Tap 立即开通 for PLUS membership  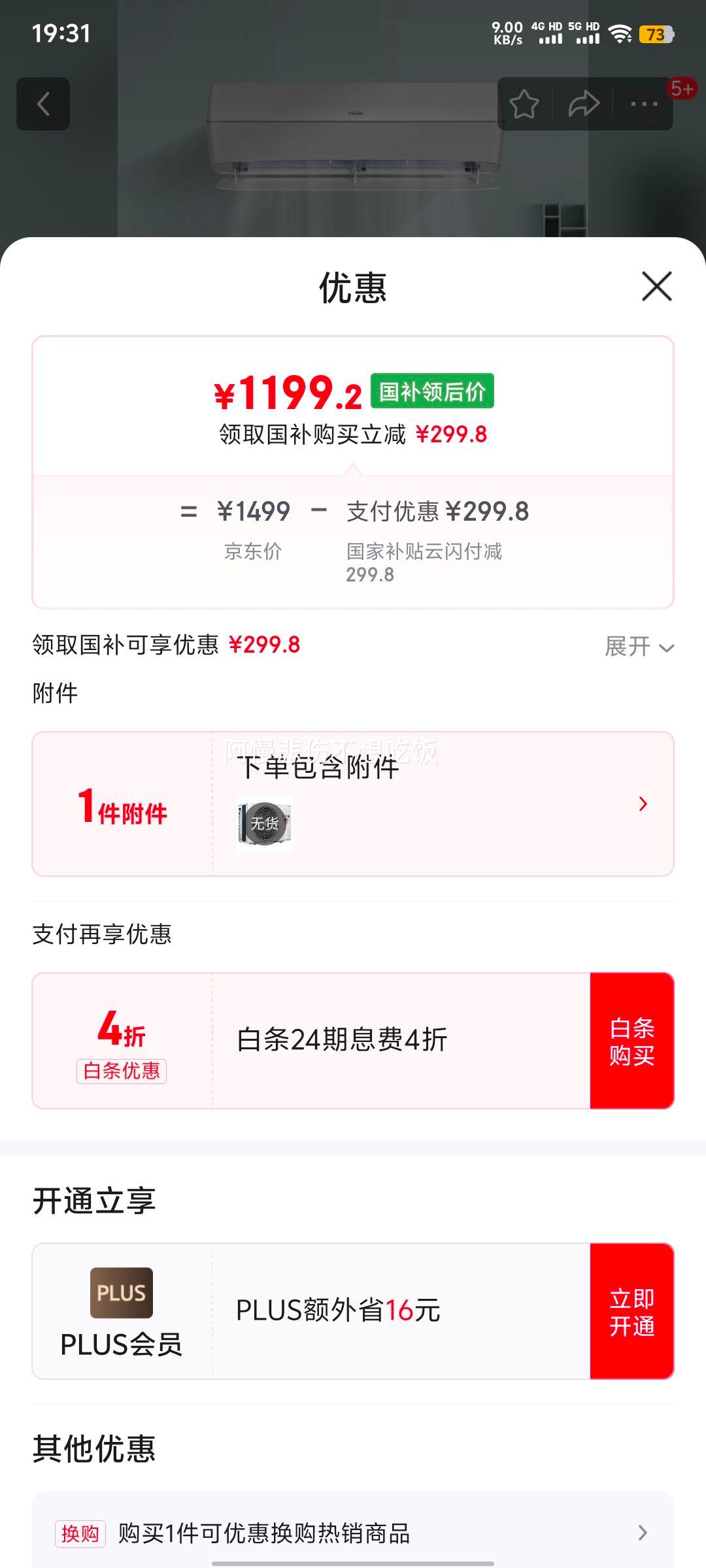pyautogui.click(x=631, y=1311)
